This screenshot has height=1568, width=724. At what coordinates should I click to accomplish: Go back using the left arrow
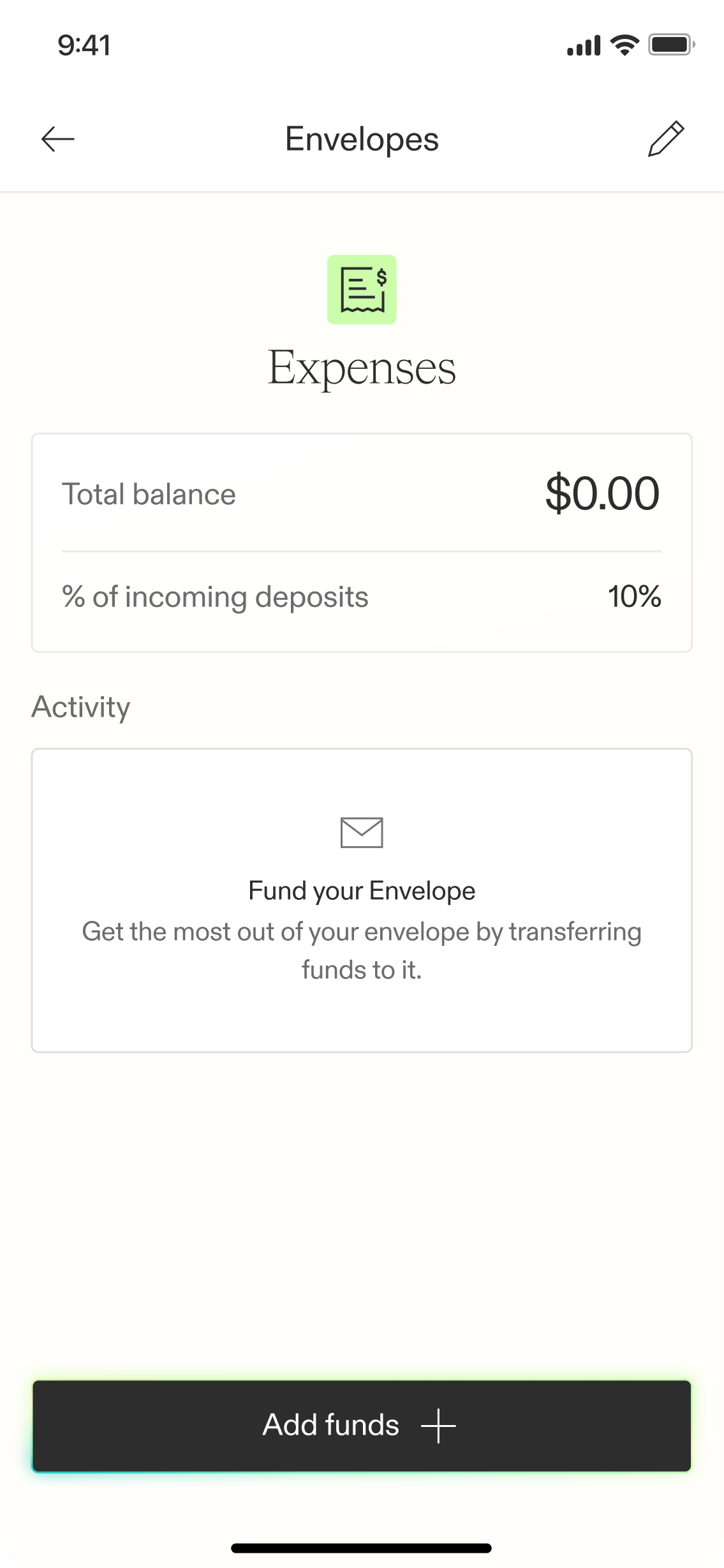[58, 139]
